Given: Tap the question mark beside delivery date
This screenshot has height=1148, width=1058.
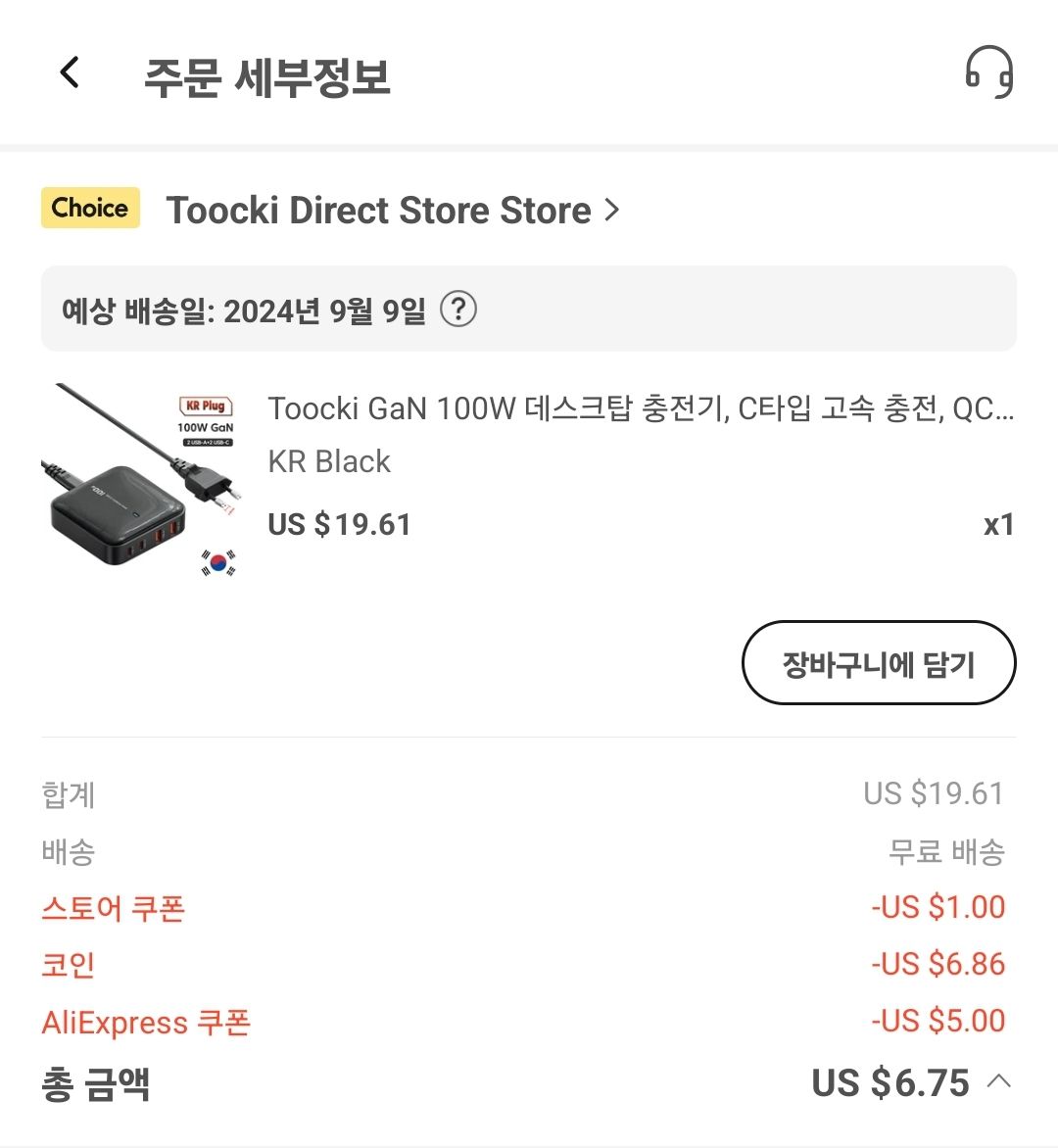Looking at the screenshot, I should click(x=457, y=310).
